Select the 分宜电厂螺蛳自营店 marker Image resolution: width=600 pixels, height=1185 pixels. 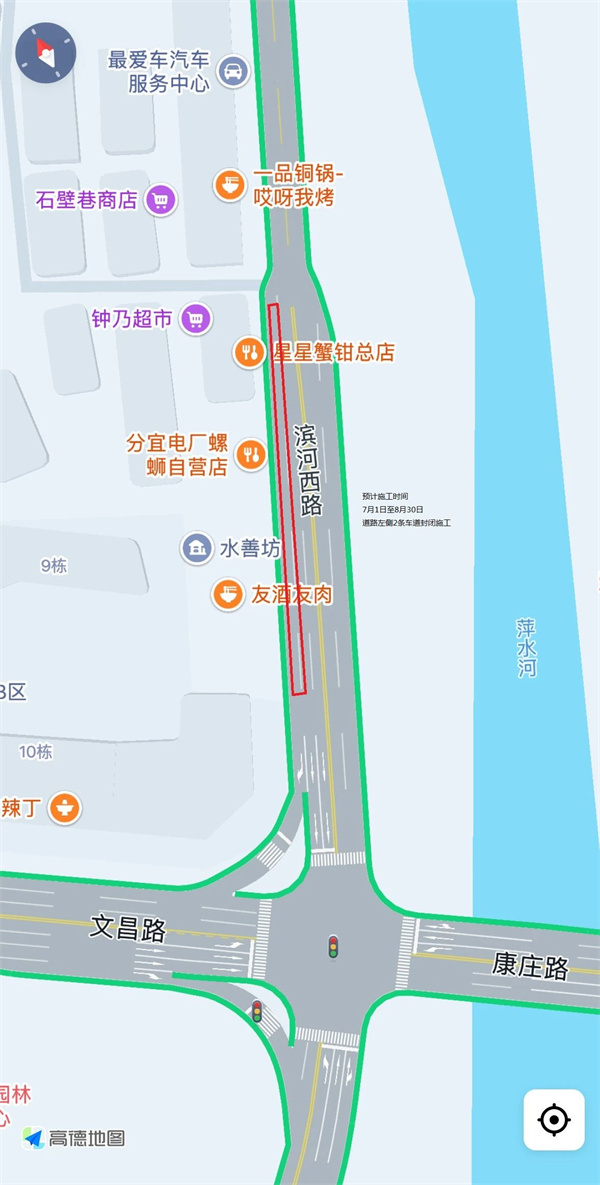250,456
